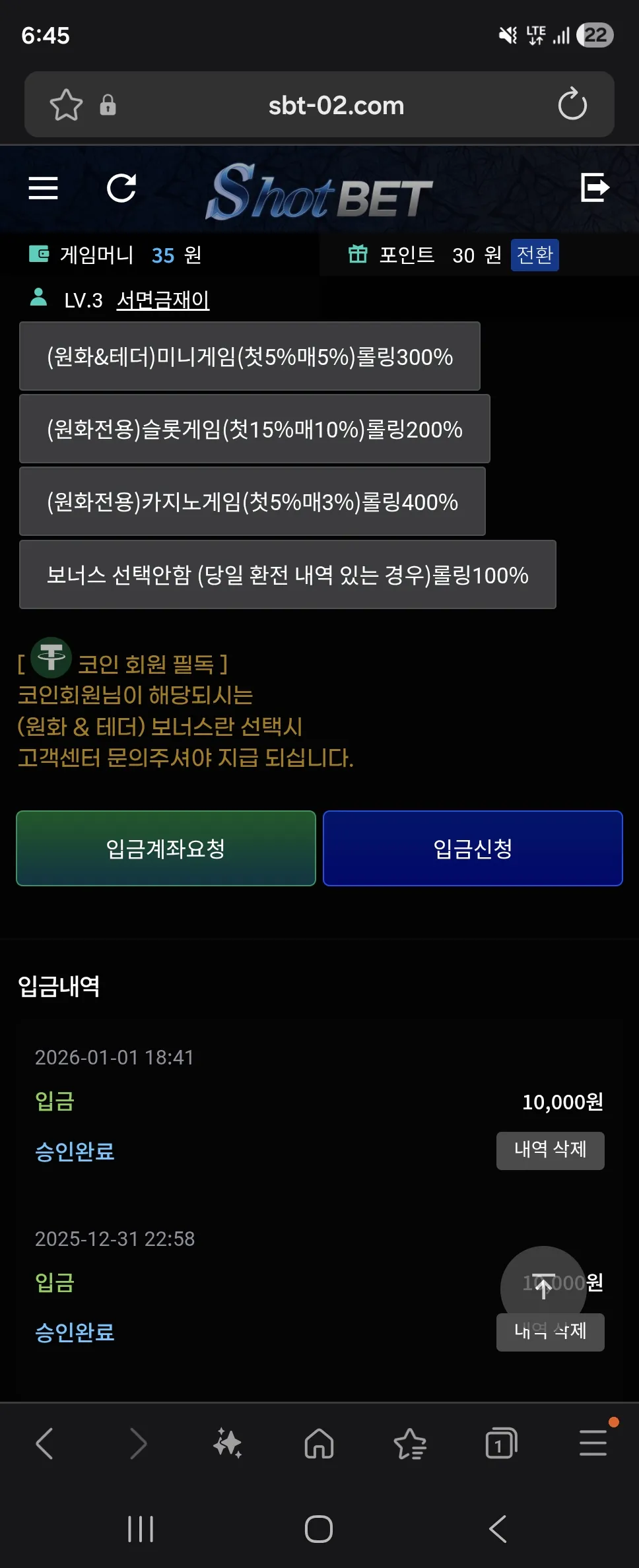Submit with the 입금신청 button

pos(473,848)
